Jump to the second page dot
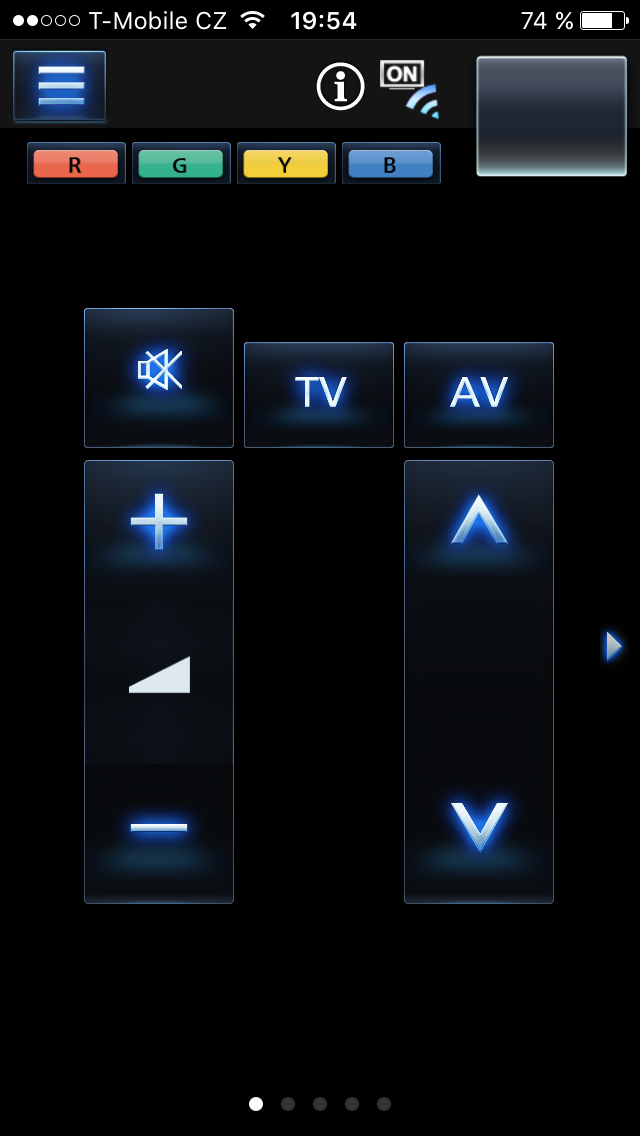This screenshot has height=1136, width=640. (288, 1104)
